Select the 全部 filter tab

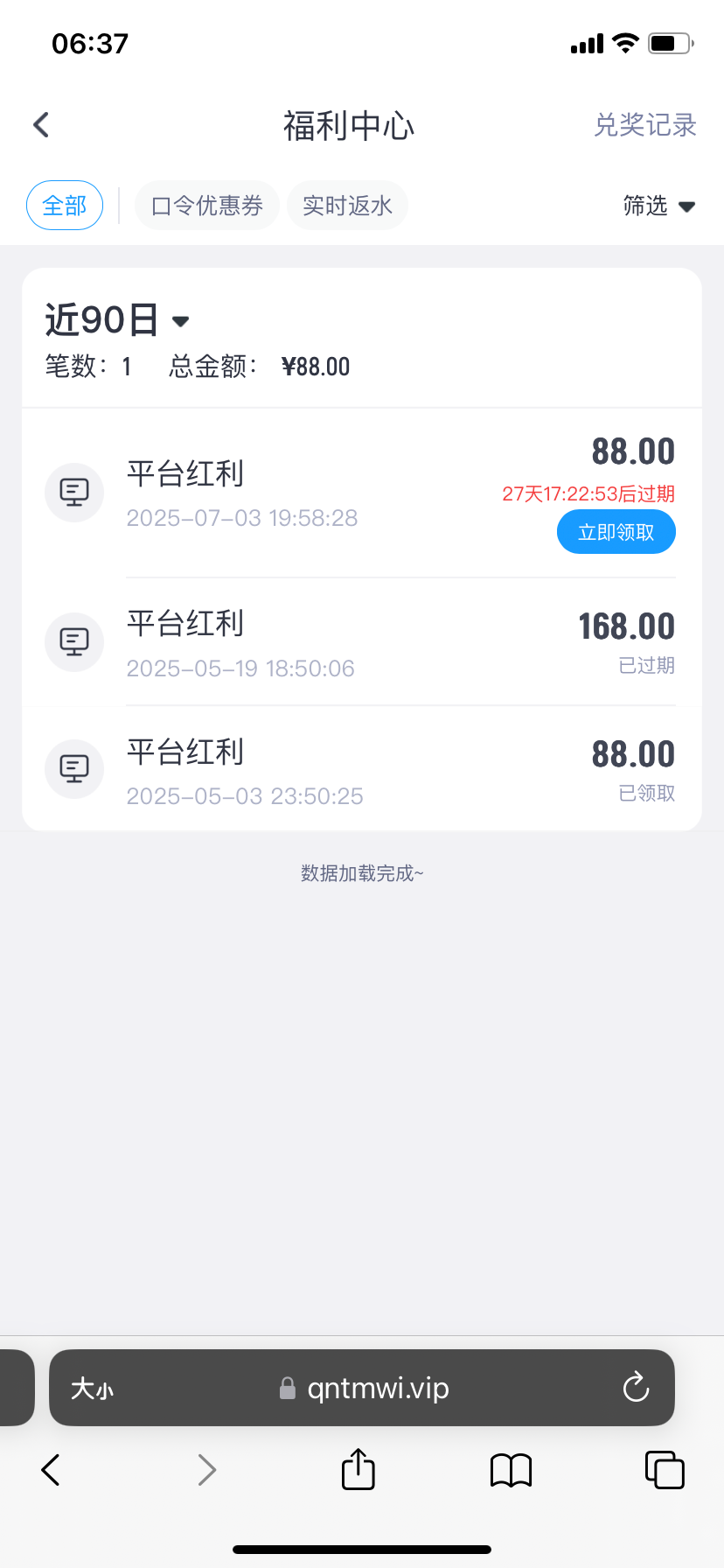[x=65, y=205]
